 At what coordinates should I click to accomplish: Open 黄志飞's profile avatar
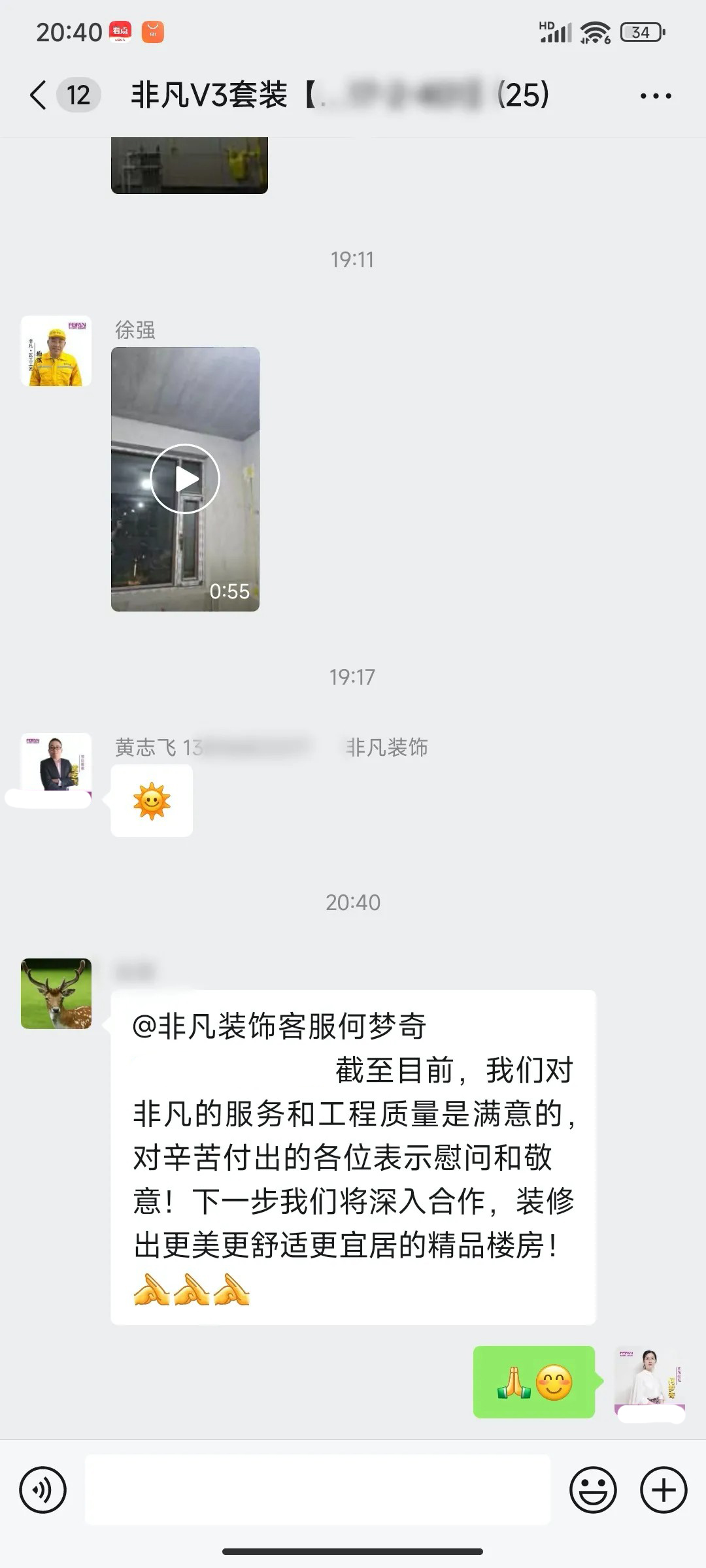(x=56, y=764)
